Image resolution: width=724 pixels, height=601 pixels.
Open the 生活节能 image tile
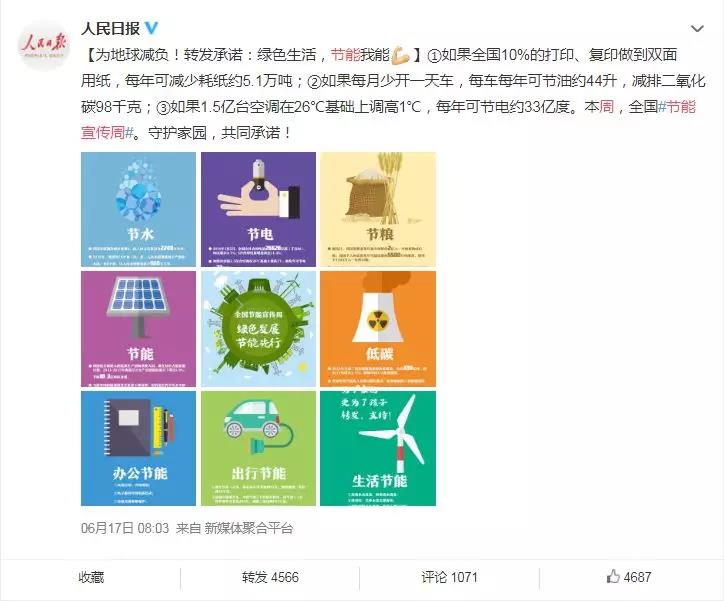point(377,447)
